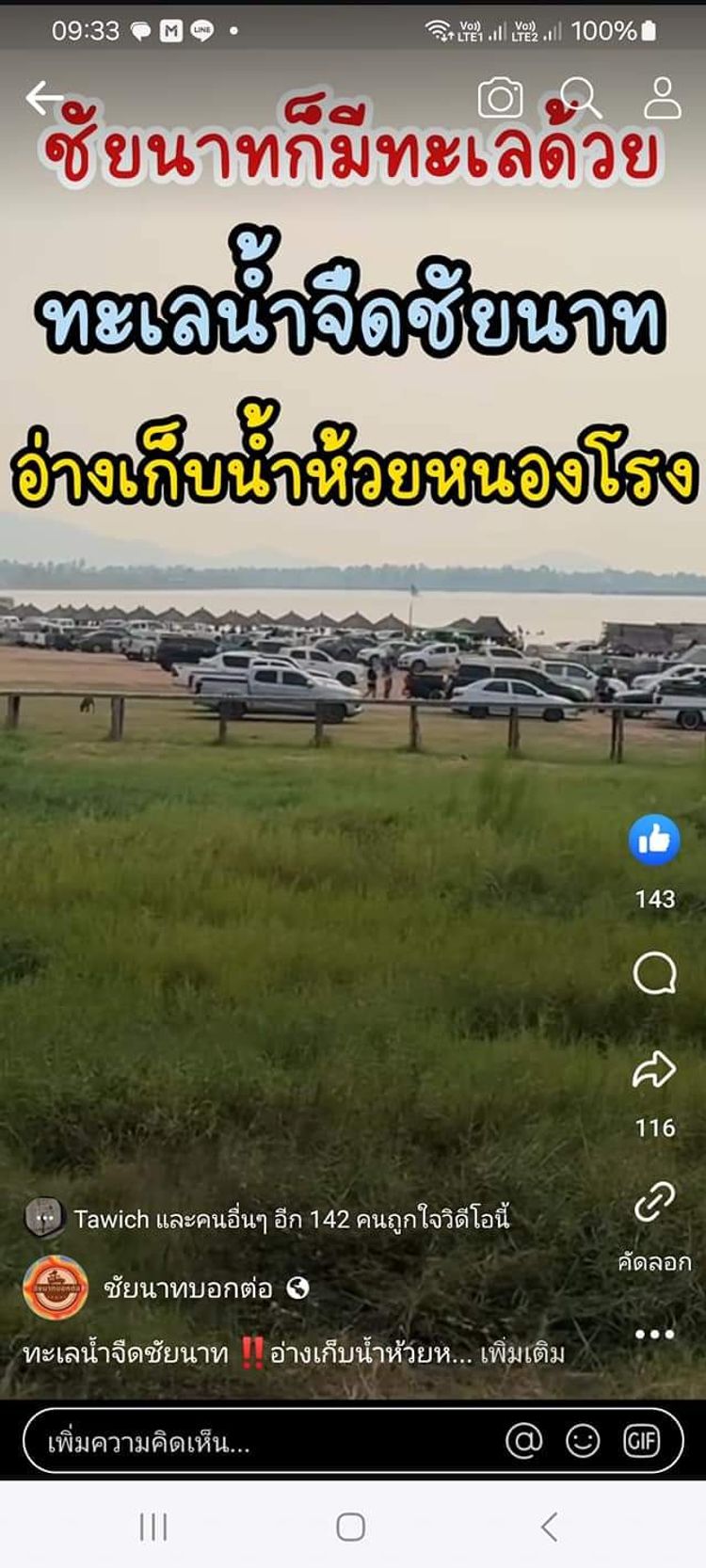
Task: Open the camera icon in the top bar
Action: click(500, 98)
